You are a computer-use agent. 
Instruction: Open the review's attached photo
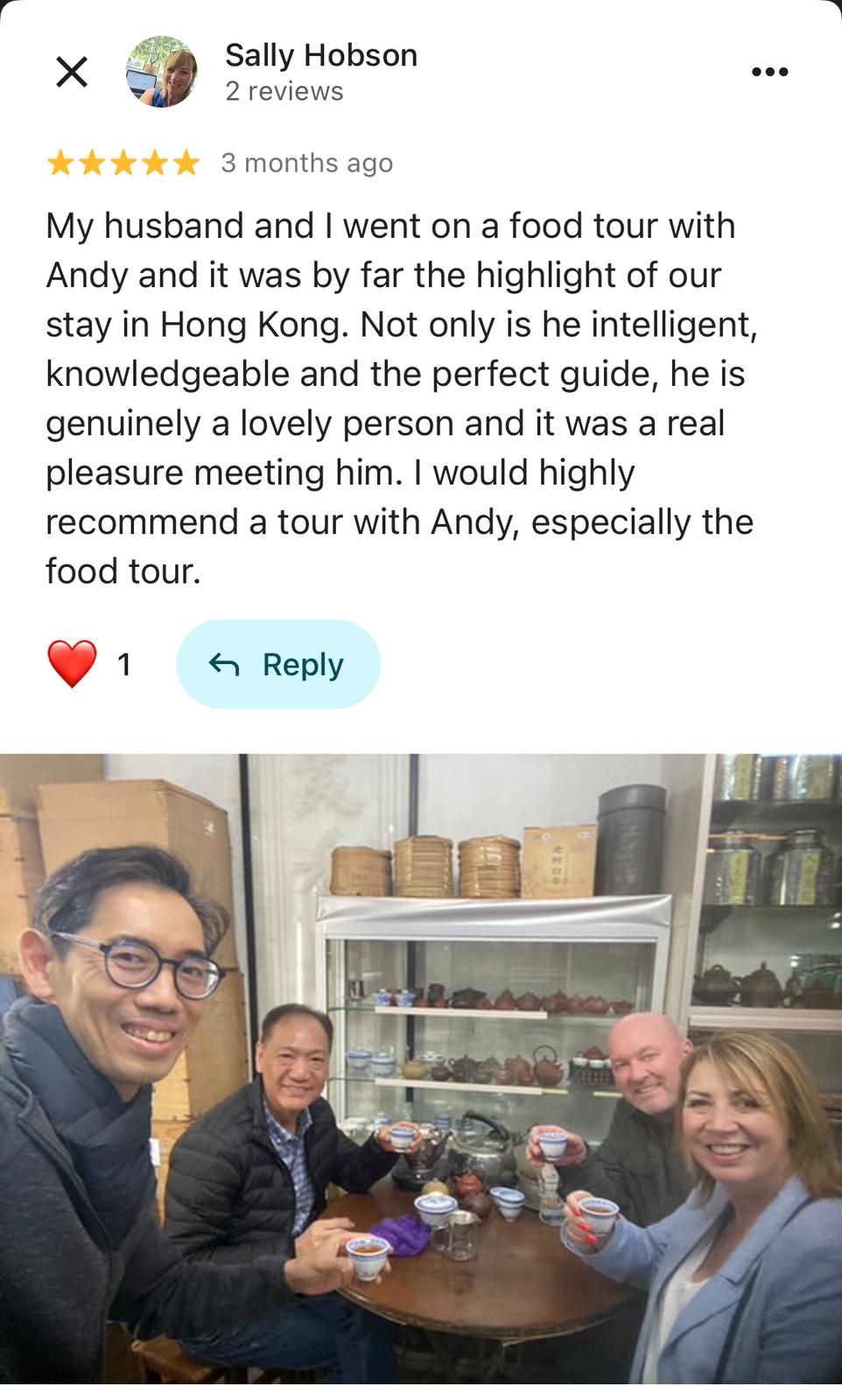pos(421,1067)
